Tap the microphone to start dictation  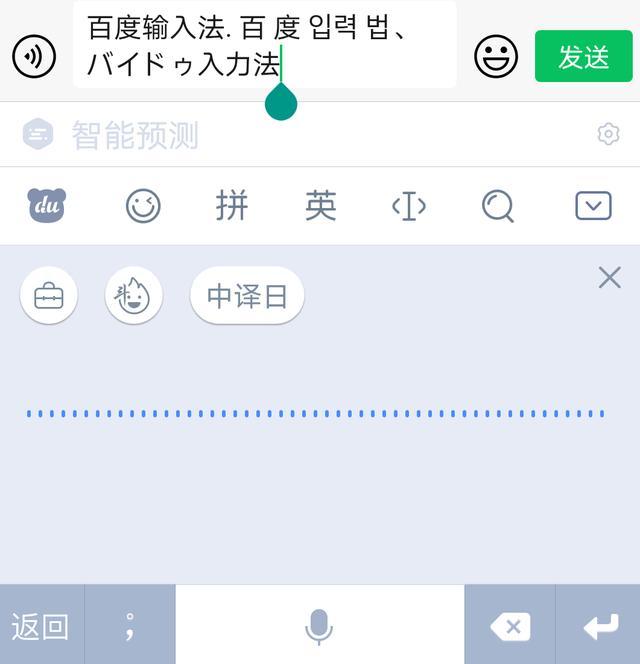pos(319,626)
